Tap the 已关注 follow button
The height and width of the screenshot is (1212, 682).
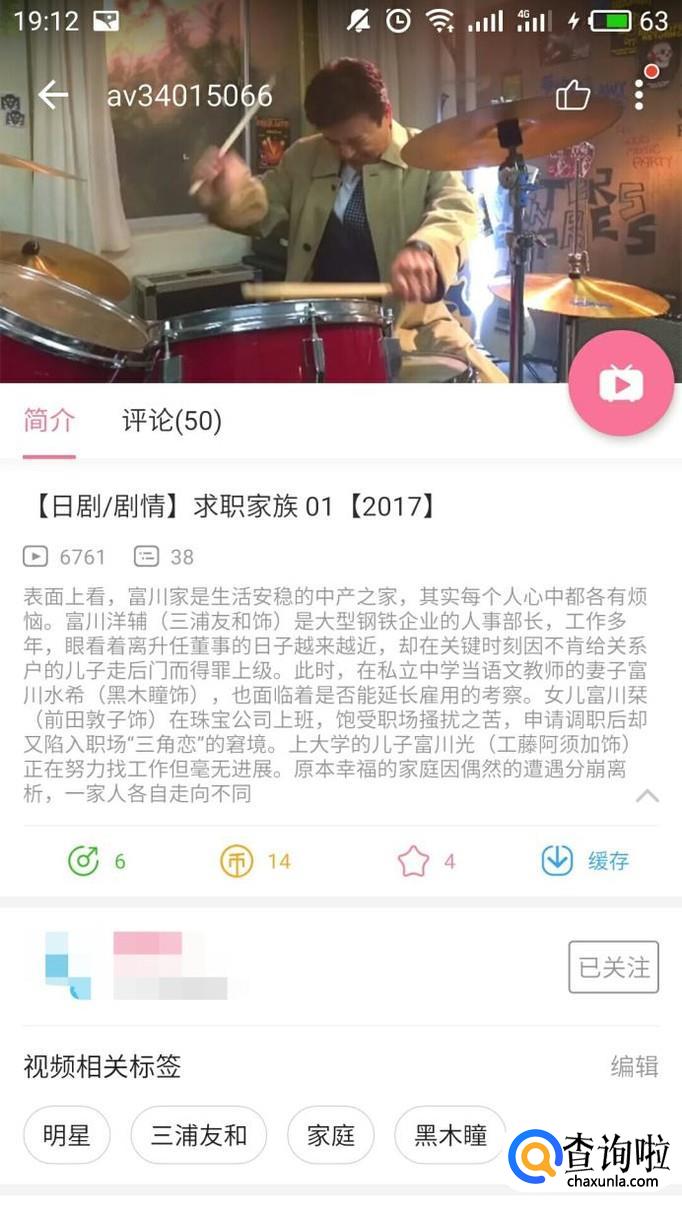[x=614, y=967]
